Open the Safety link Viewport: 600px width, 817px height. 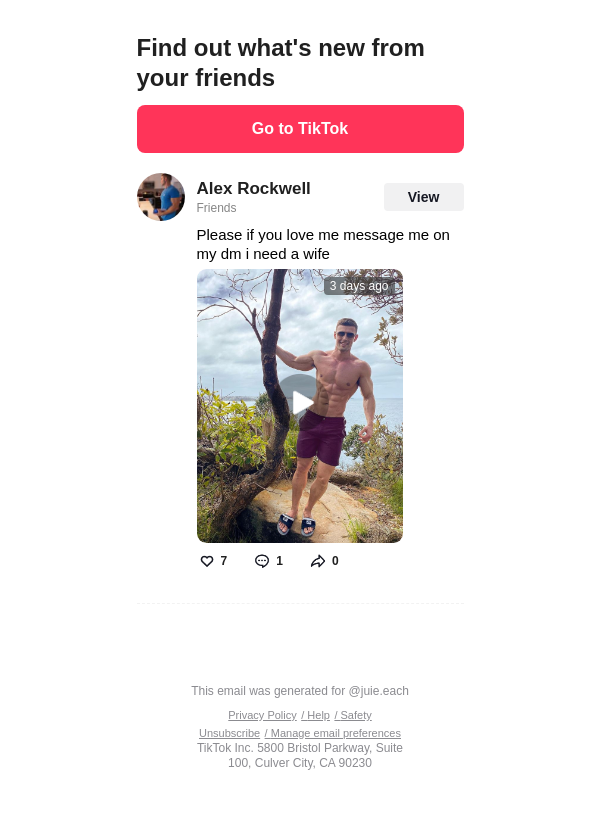(354, 715)
